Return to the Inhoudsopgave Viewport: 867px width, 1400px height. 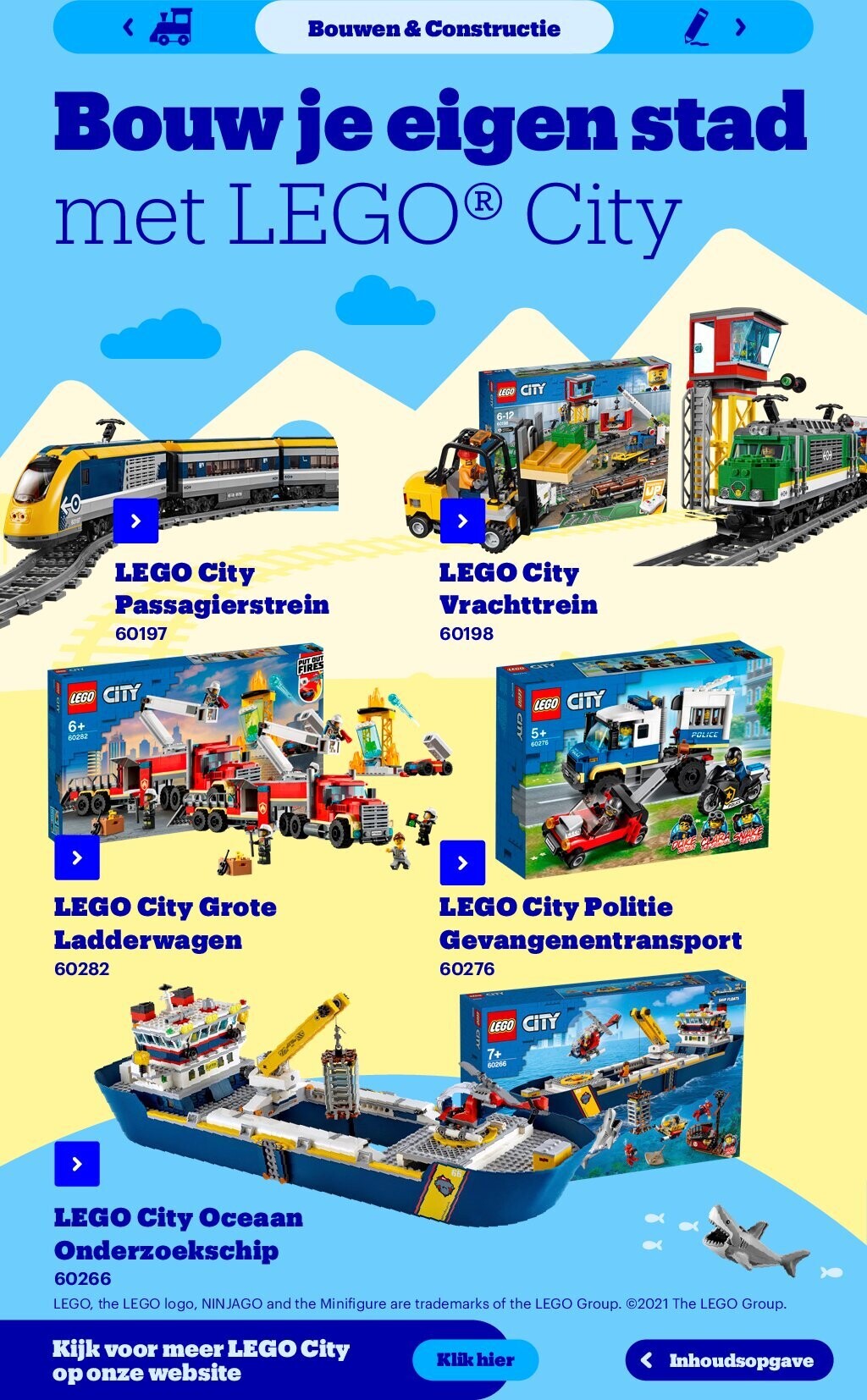pyautogui.click(x=729, y=1360)
